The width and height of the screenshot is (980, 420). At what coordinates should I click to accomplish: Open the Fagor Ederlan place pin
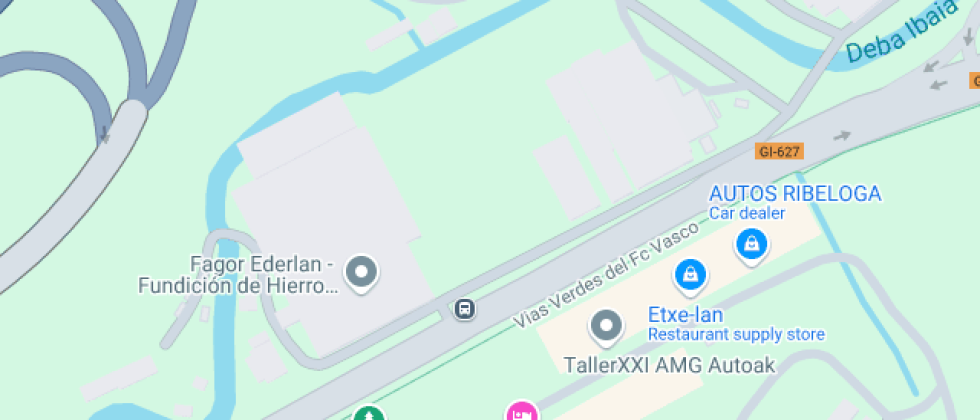(x=361, y=271)
